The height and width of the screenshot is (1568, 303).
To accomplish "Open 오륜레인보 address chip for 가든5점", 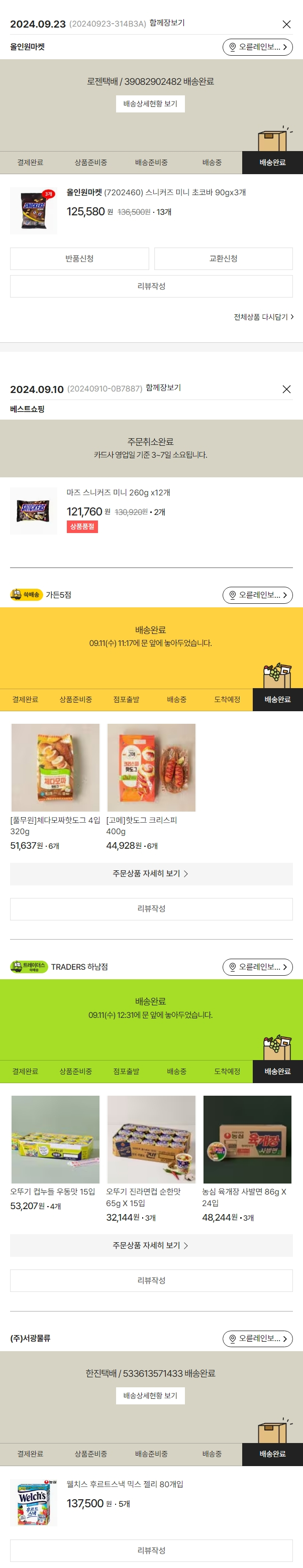I will (257, 595).
